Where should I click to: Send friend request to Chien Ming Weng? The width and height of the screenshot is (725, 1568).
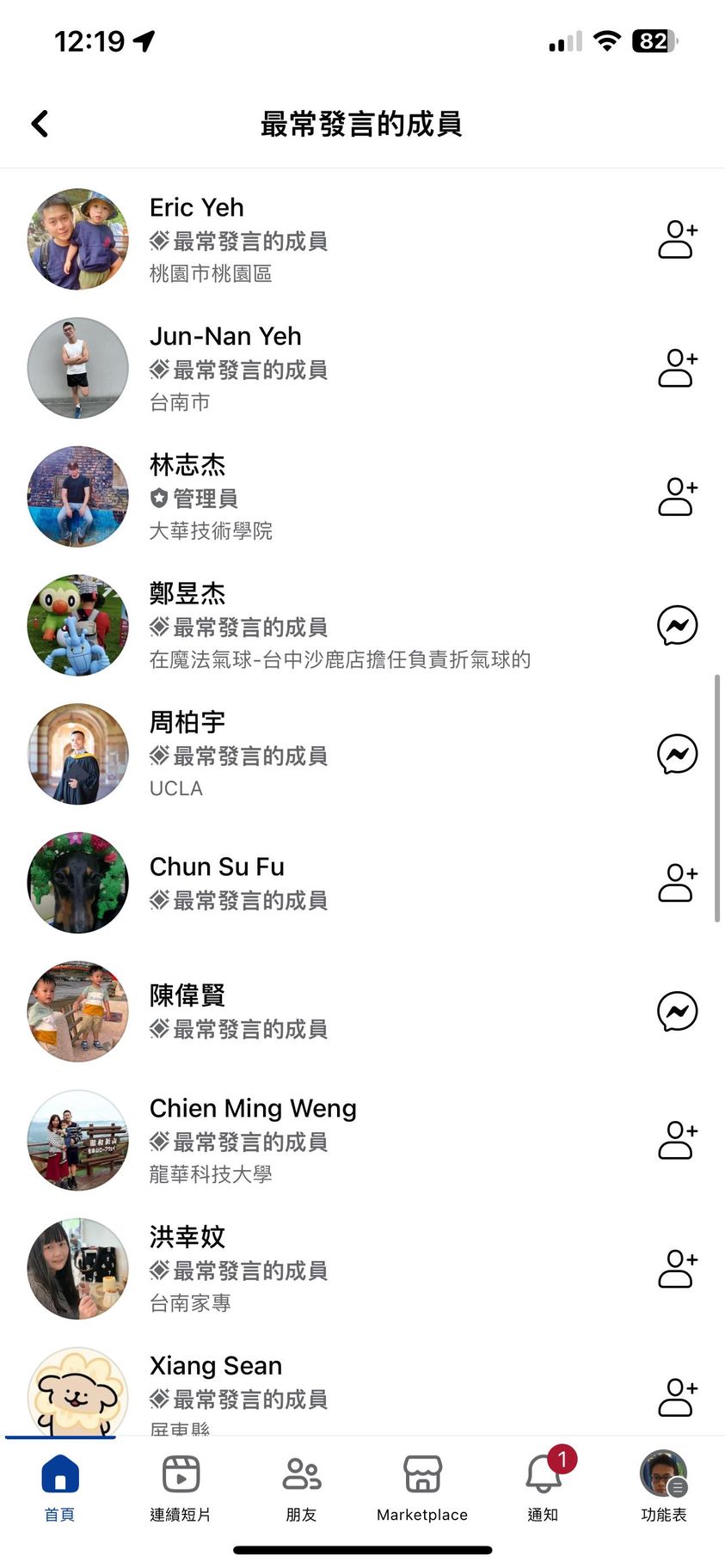tap(677, 1140)
